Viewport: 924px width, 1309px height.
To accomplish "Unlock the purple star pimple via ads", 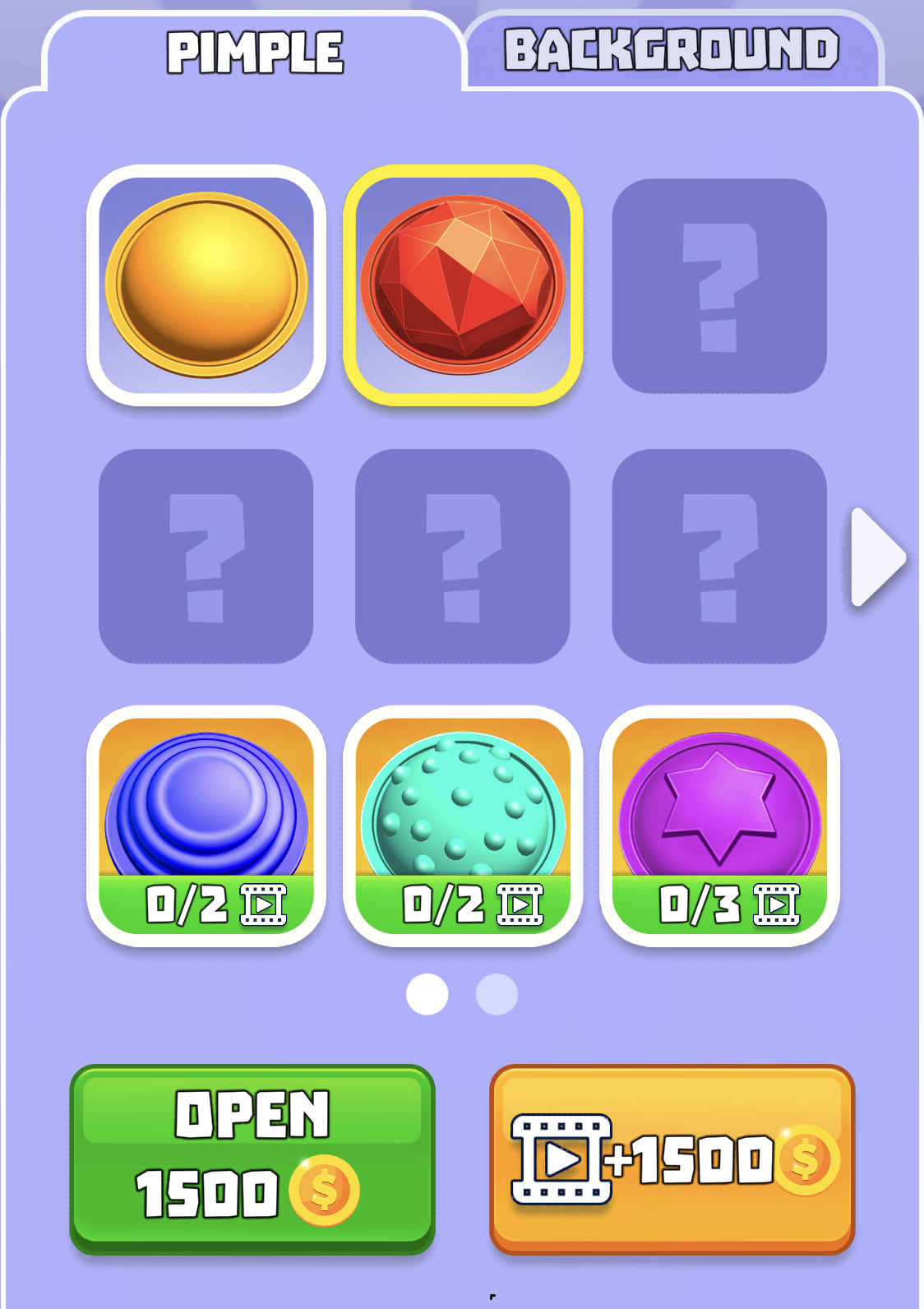I will tap(719, 826).
